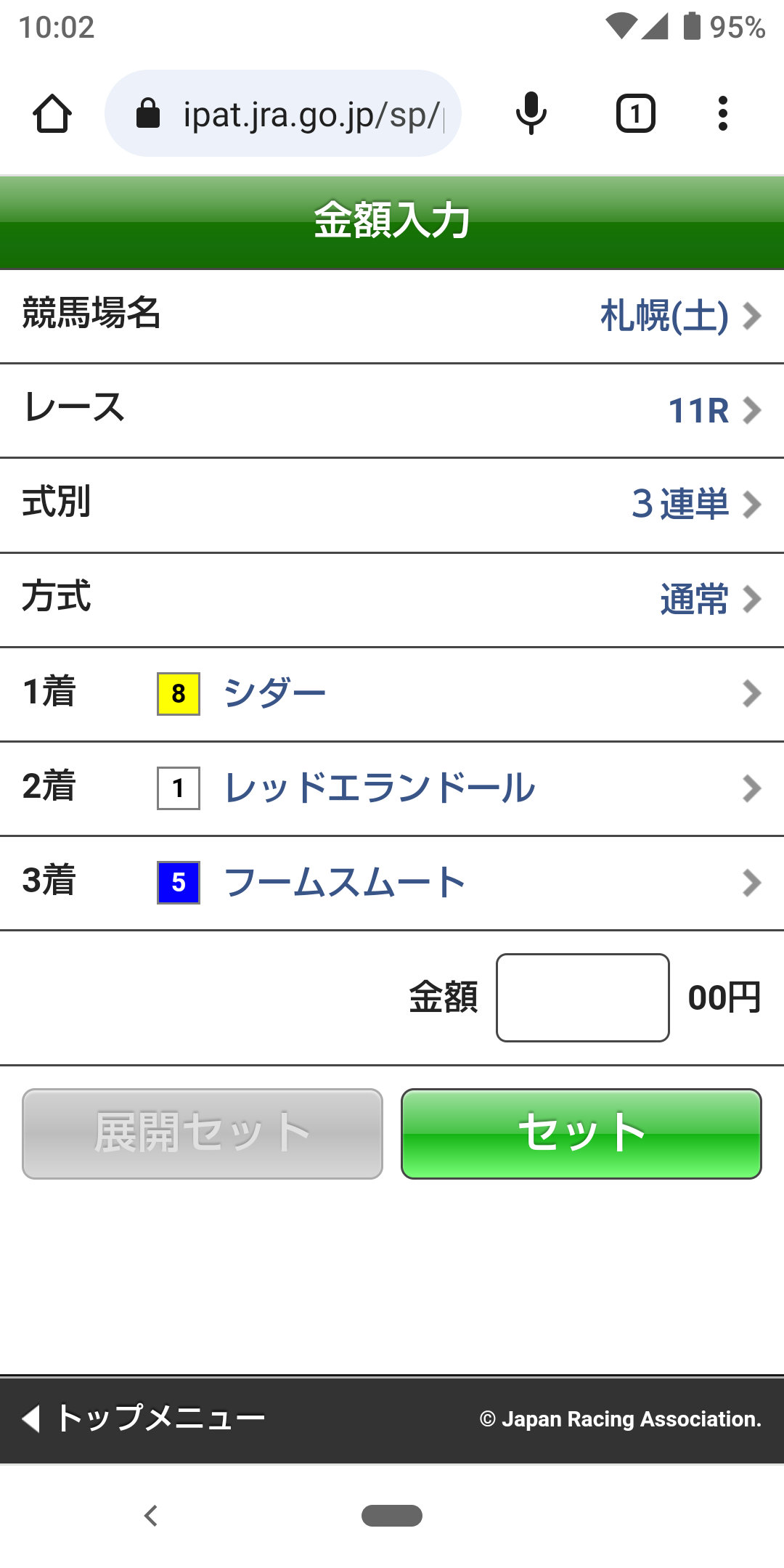Open the 方式 selector showing 通常
This screenshot has height=1568, width=784.
coord(392,598)
